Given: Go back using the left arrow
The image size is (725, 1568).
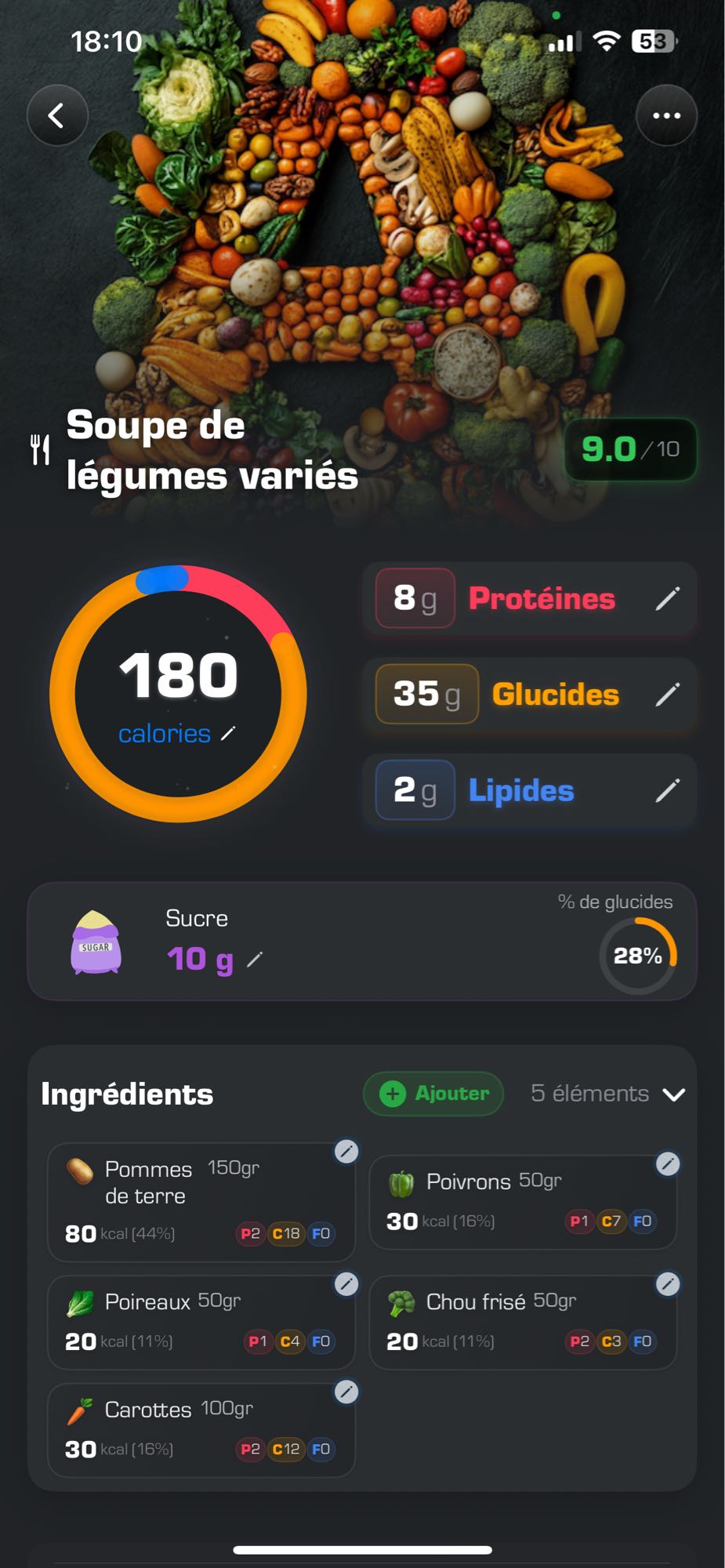Looking at the screenshot, I should coord(56,114).
